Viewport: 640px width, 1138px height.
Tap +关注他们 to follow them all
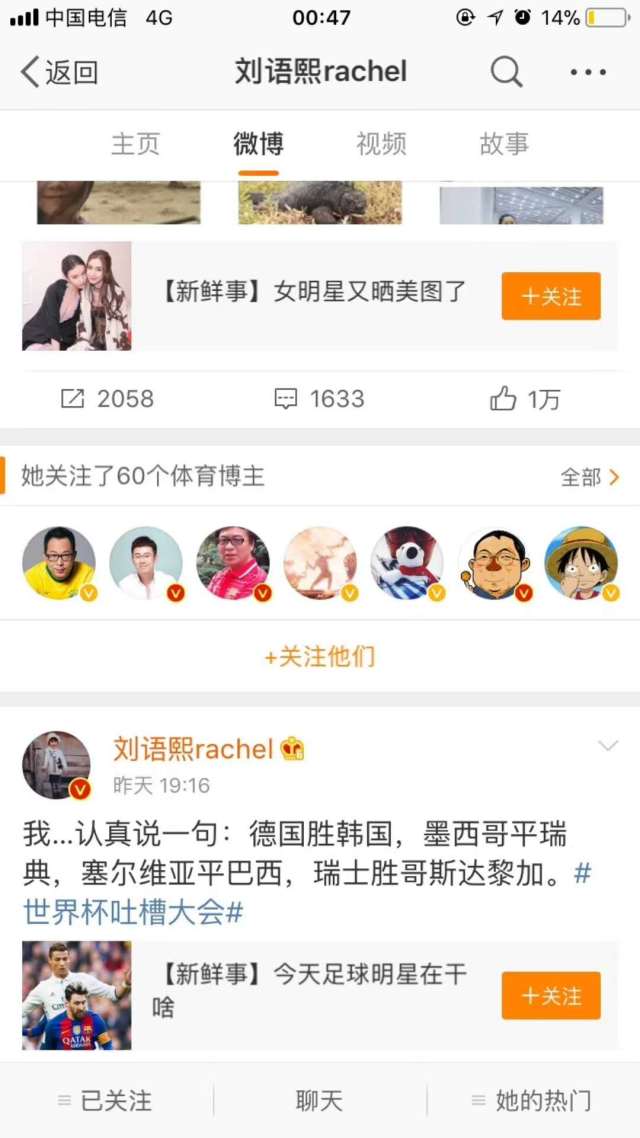pyautogui.click(x=320, y=656)
